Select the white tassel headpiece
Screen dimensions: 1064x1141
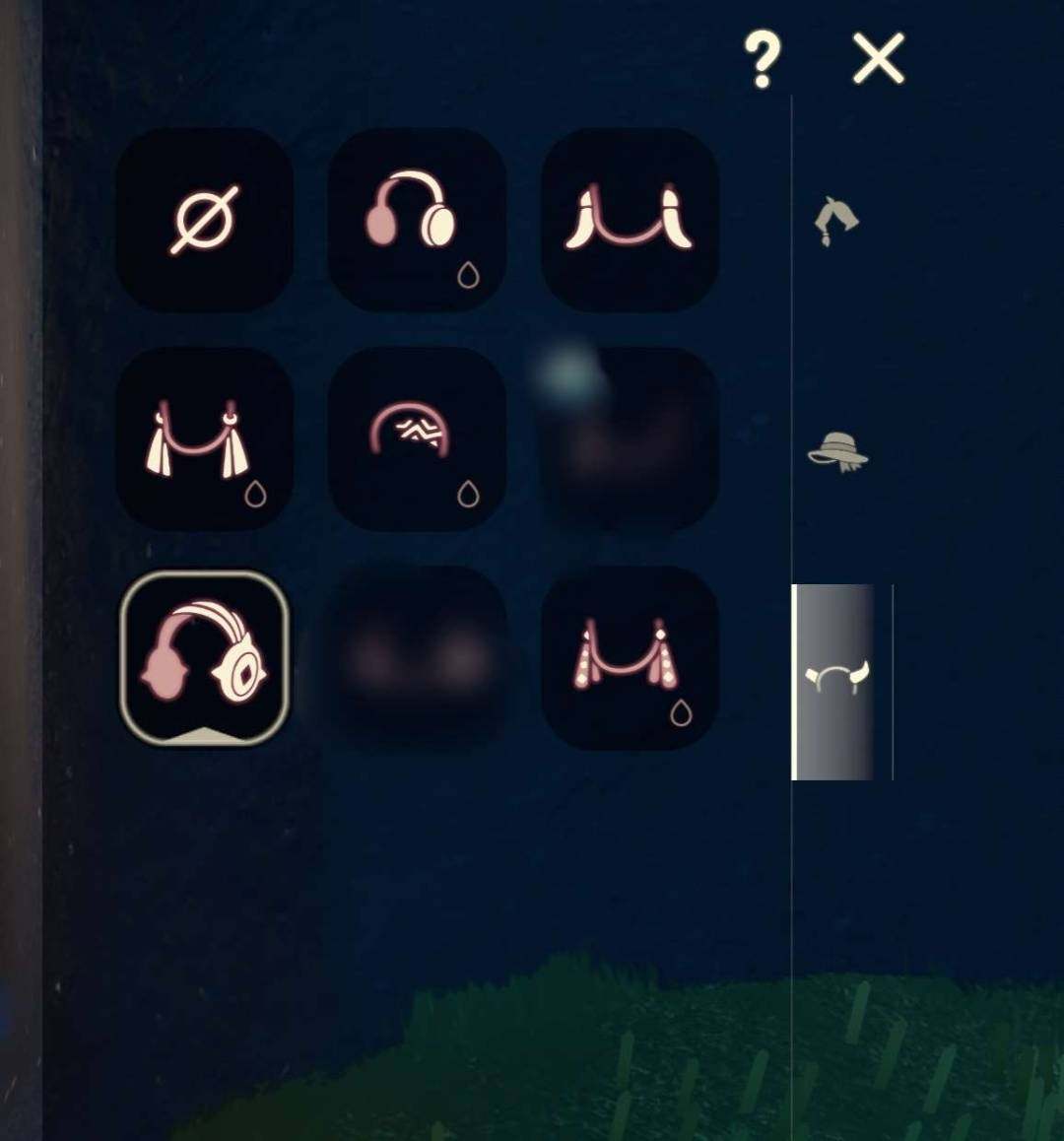pos(204,438)
